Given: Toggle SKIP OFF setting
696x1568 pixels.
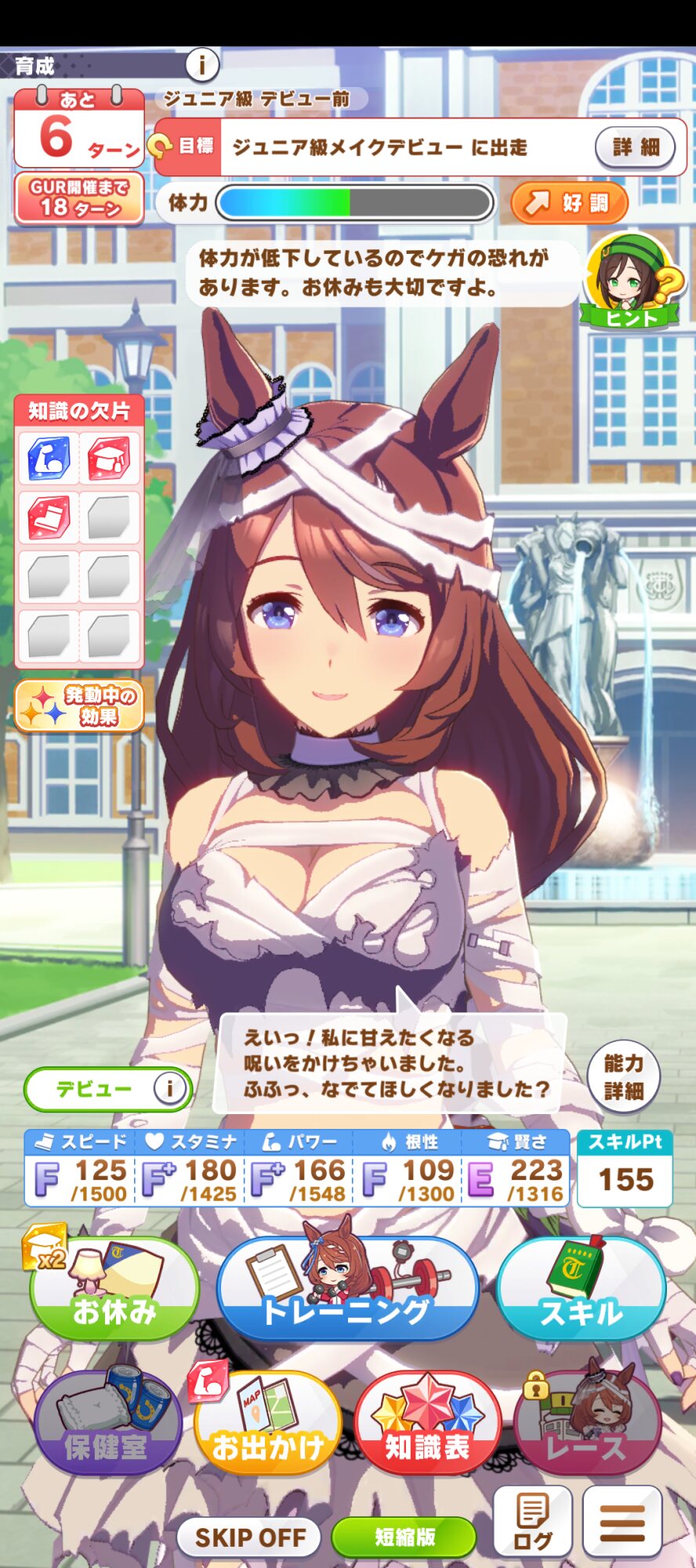Looking at the screenshot, I should coord(249,1537).
